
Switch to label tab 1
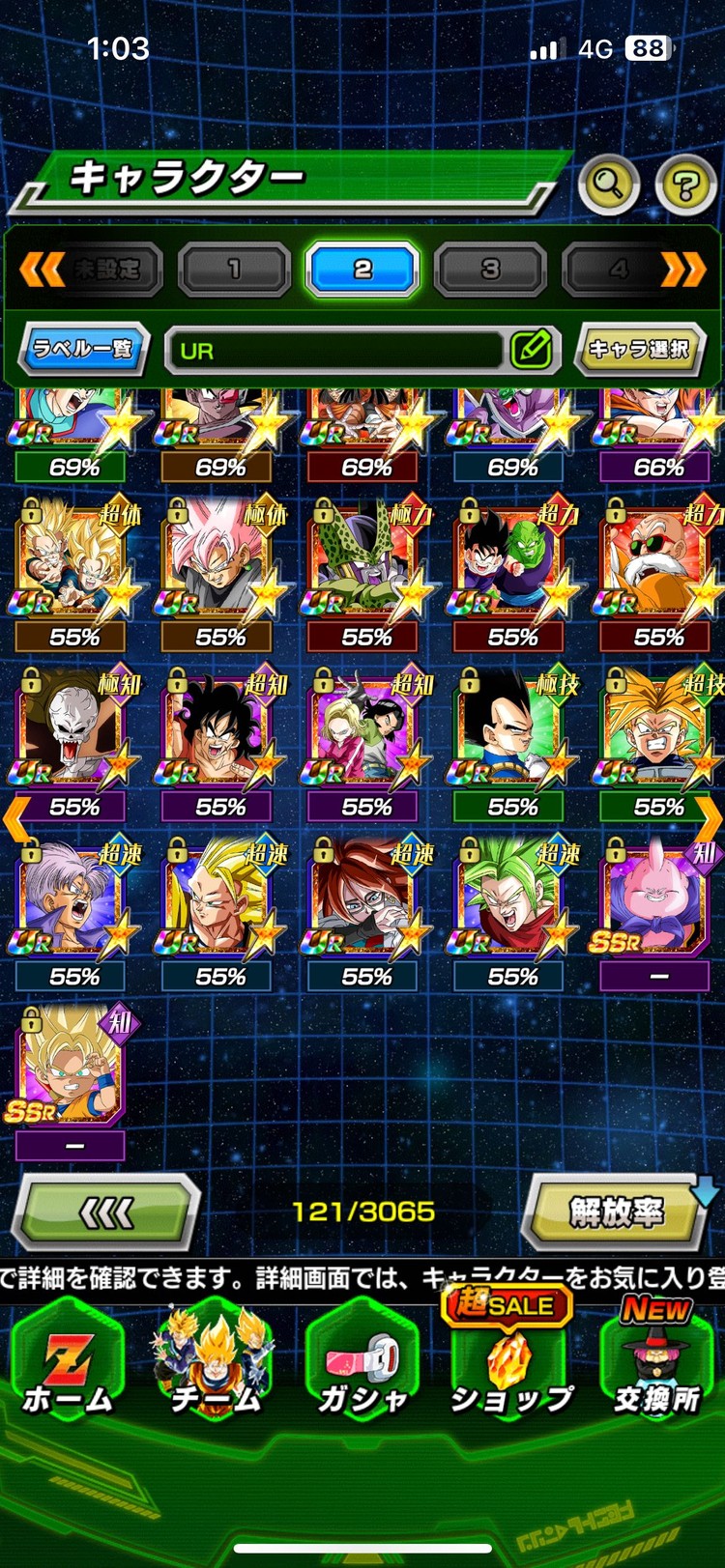click(234, 269)
